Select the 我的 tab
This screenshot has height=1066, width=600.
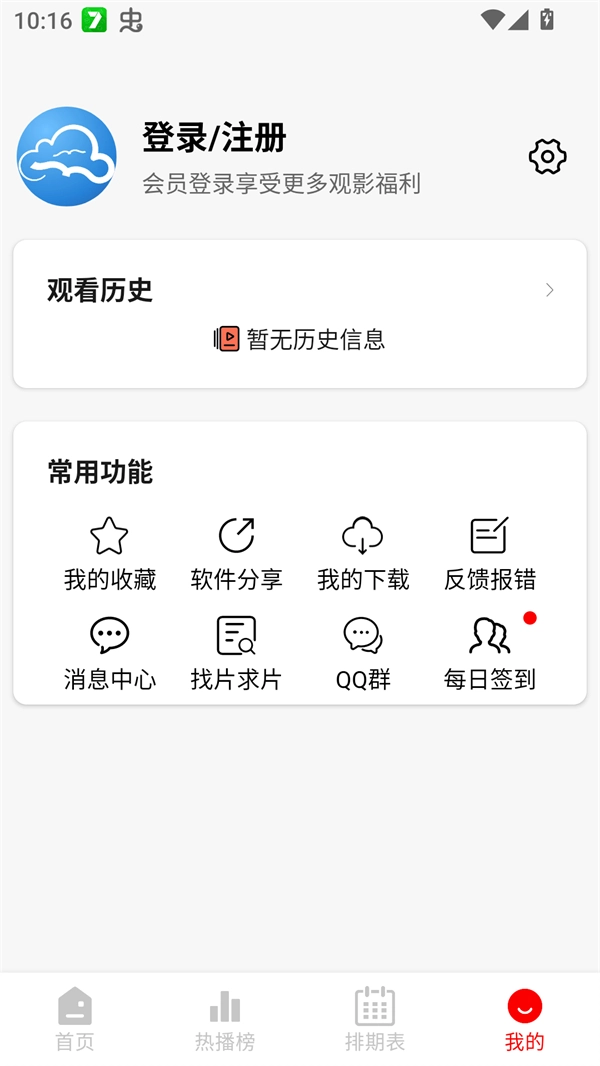click(524, 1019)
